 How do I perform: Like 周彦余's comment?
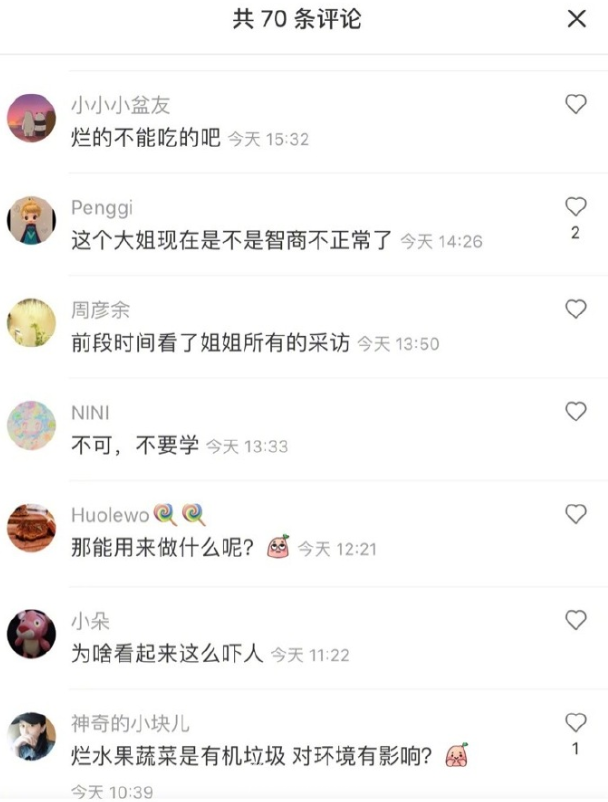[576, 310]
